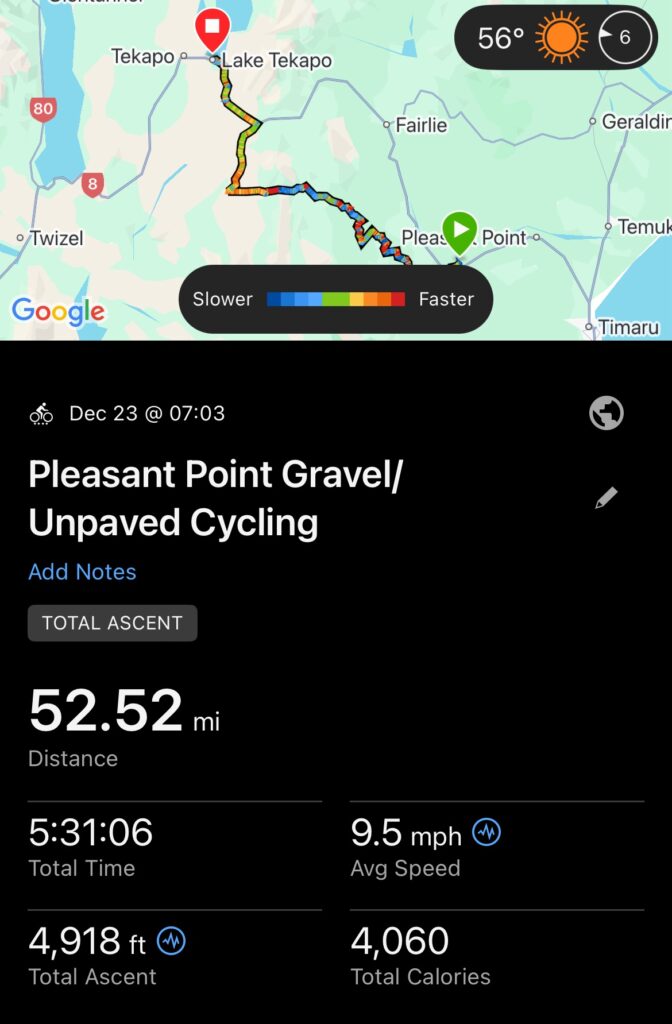Open the chart icon beside Avg Speed
Viewport: 672px width, 1024px height.
pyautogui.click(x=487, y=832)
